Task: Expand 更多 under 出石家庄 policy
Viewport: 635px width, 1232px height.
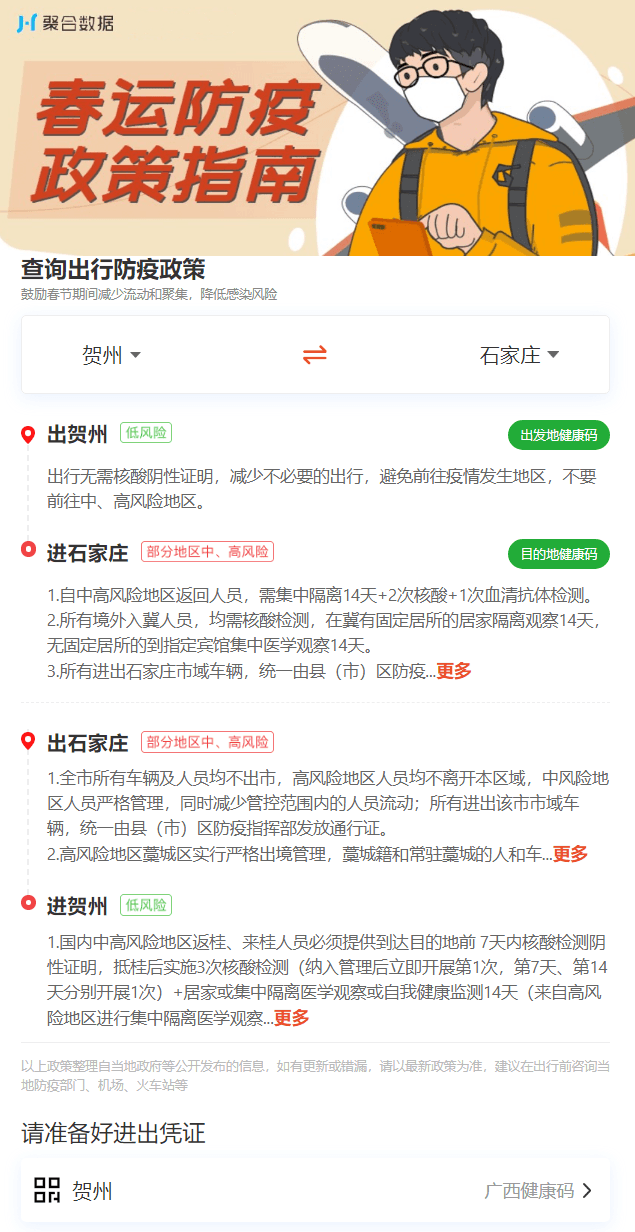Action: click(x=570, y=854)
